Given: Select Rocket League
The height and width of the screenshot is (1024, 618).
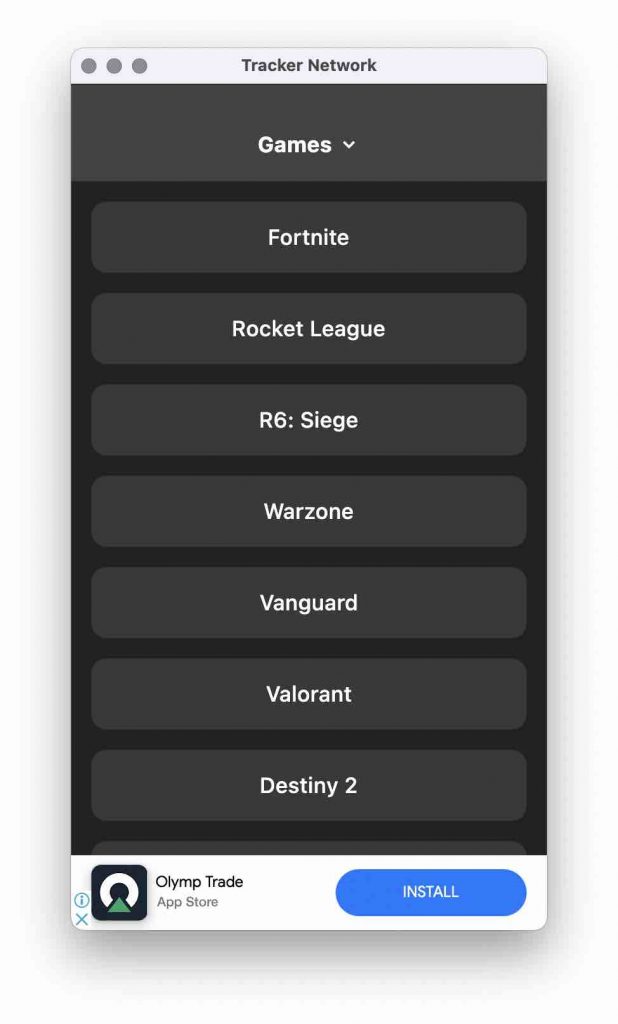Looking at the screenshot, I should (x=308, y=329).
